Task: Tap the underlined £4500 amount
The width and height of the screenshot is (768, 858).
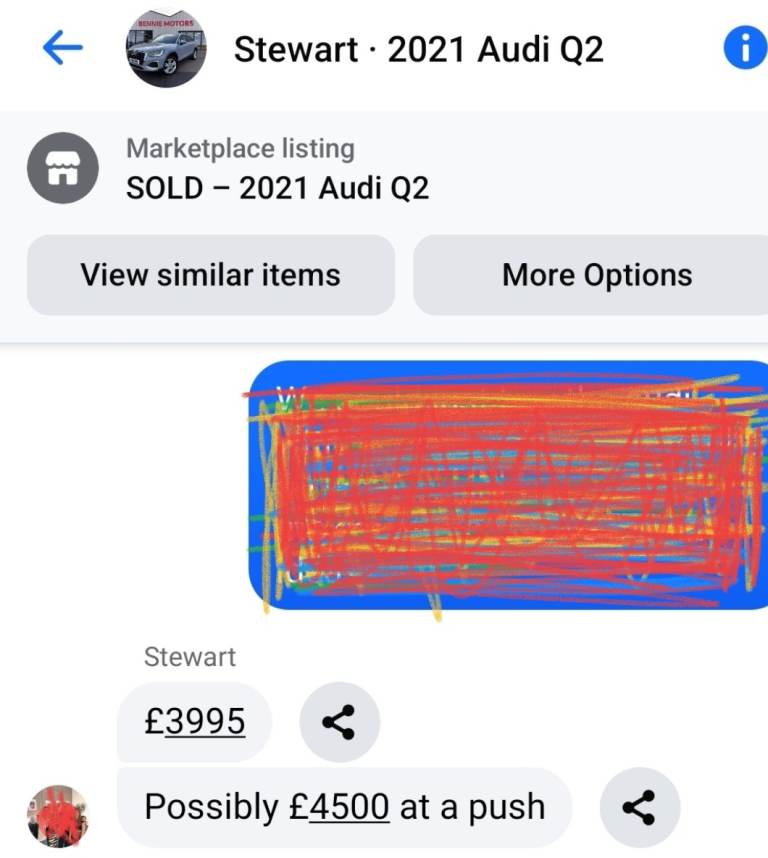Action: (340, 807)
